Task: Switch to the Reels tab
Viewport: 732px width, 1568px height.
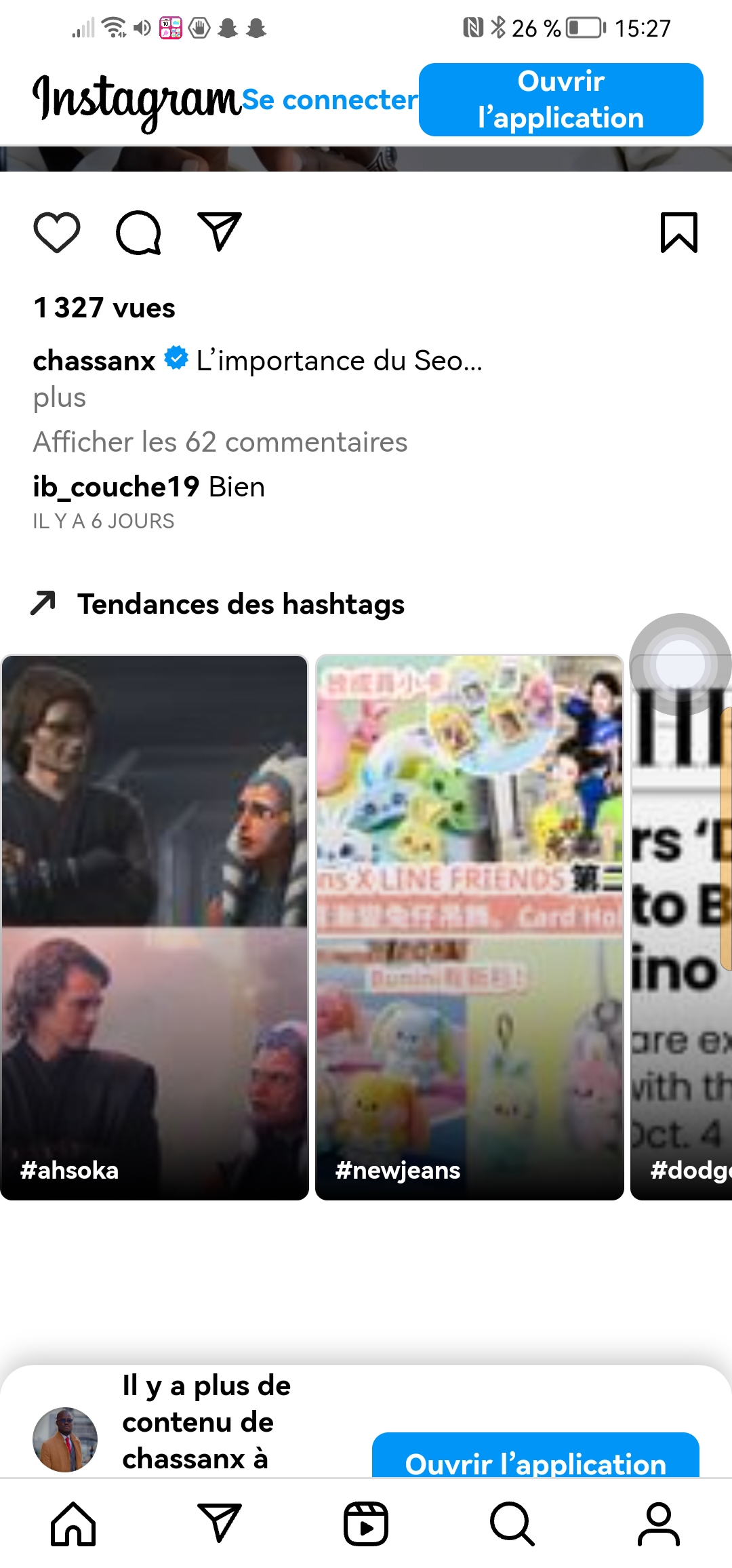Action: 366,1524
